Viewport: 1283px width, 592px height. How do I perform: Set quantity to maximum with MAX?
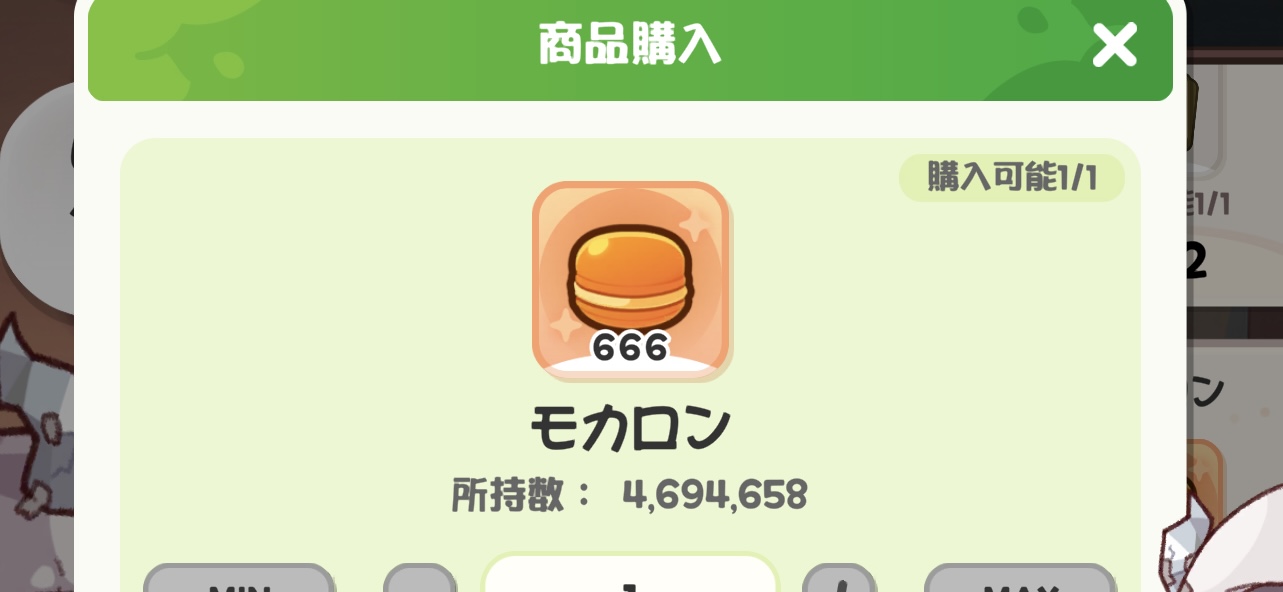tap(1019, 580)
